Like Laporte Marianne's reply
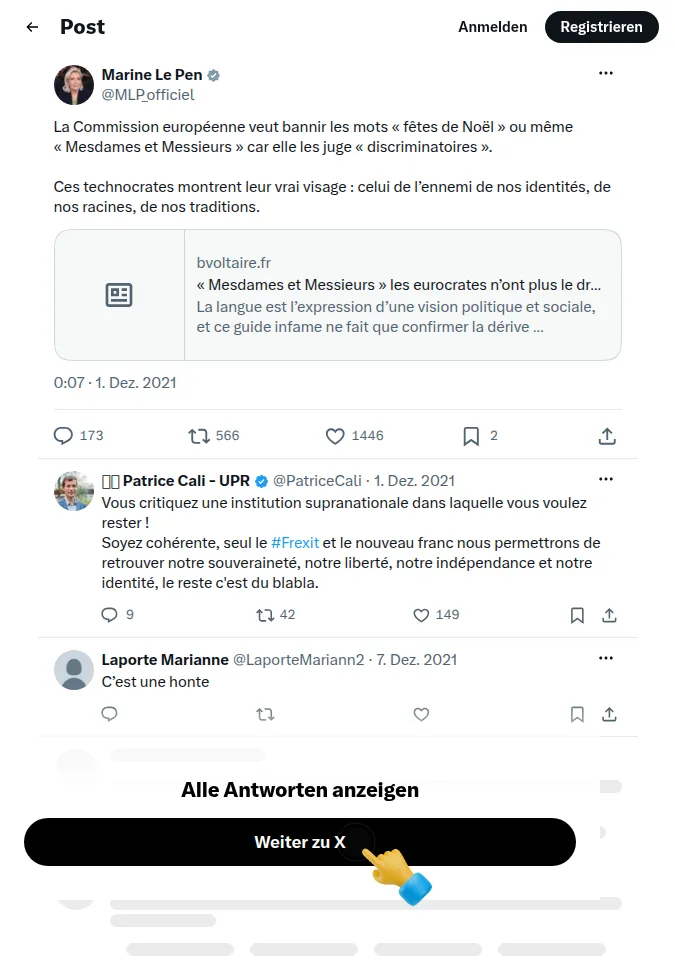Image resolution: width=675 pixels, height=971 pixels. pos(421,715)
